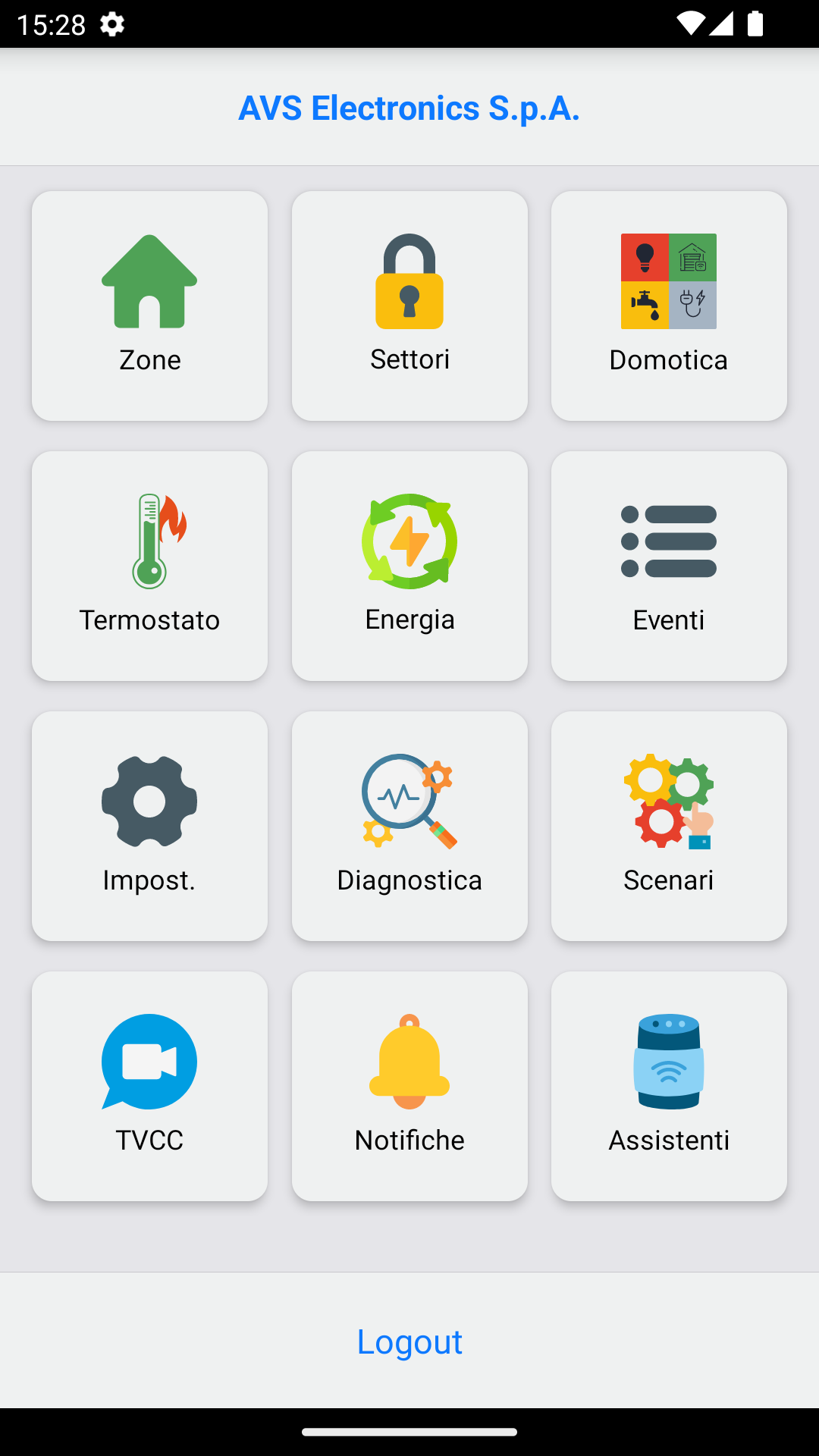This screenshot has width=819, height=1456.
Task: Open the Notifiche tile
Action: 409,1086
